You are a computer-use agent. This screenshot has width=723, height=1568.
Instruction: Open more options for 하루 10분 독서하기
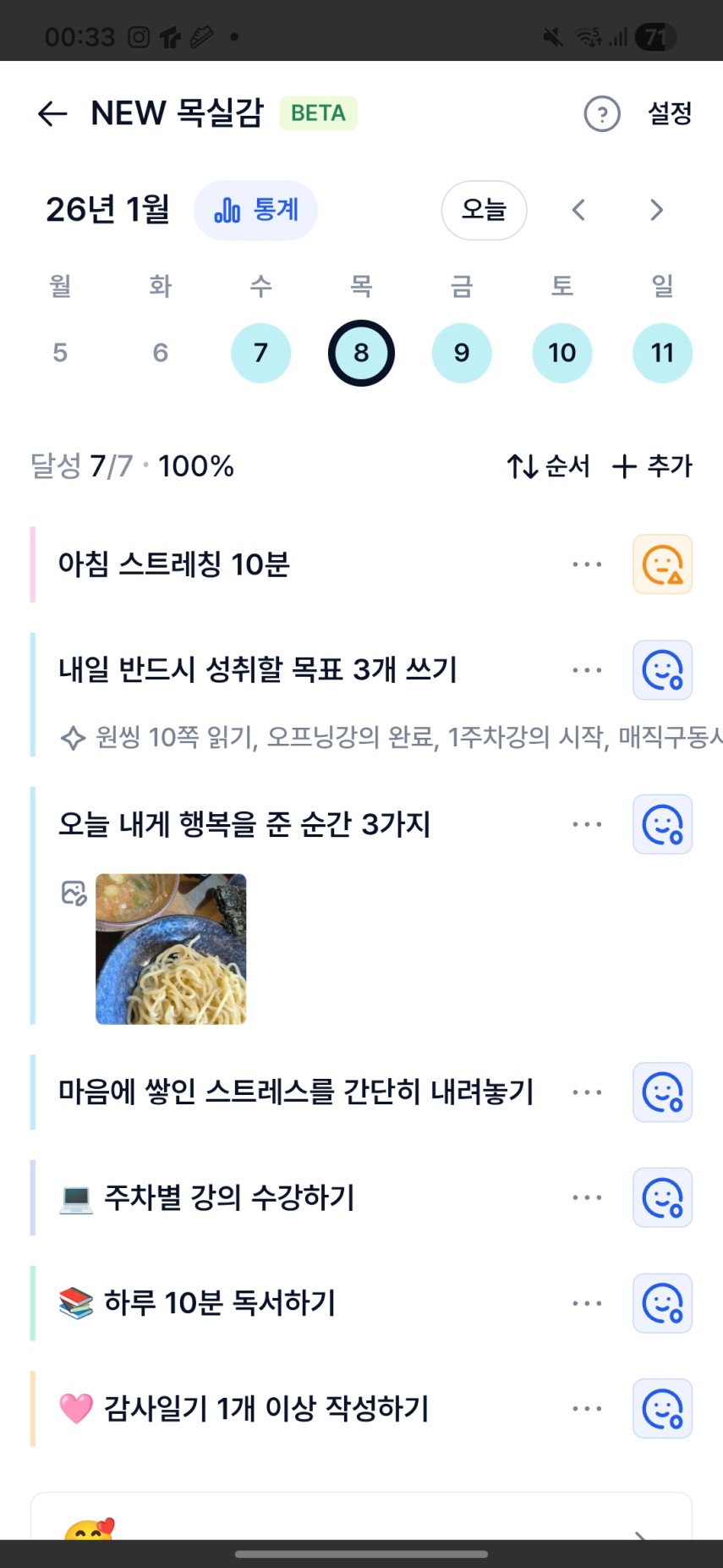pyautogui.click(x=587, y=1303)
